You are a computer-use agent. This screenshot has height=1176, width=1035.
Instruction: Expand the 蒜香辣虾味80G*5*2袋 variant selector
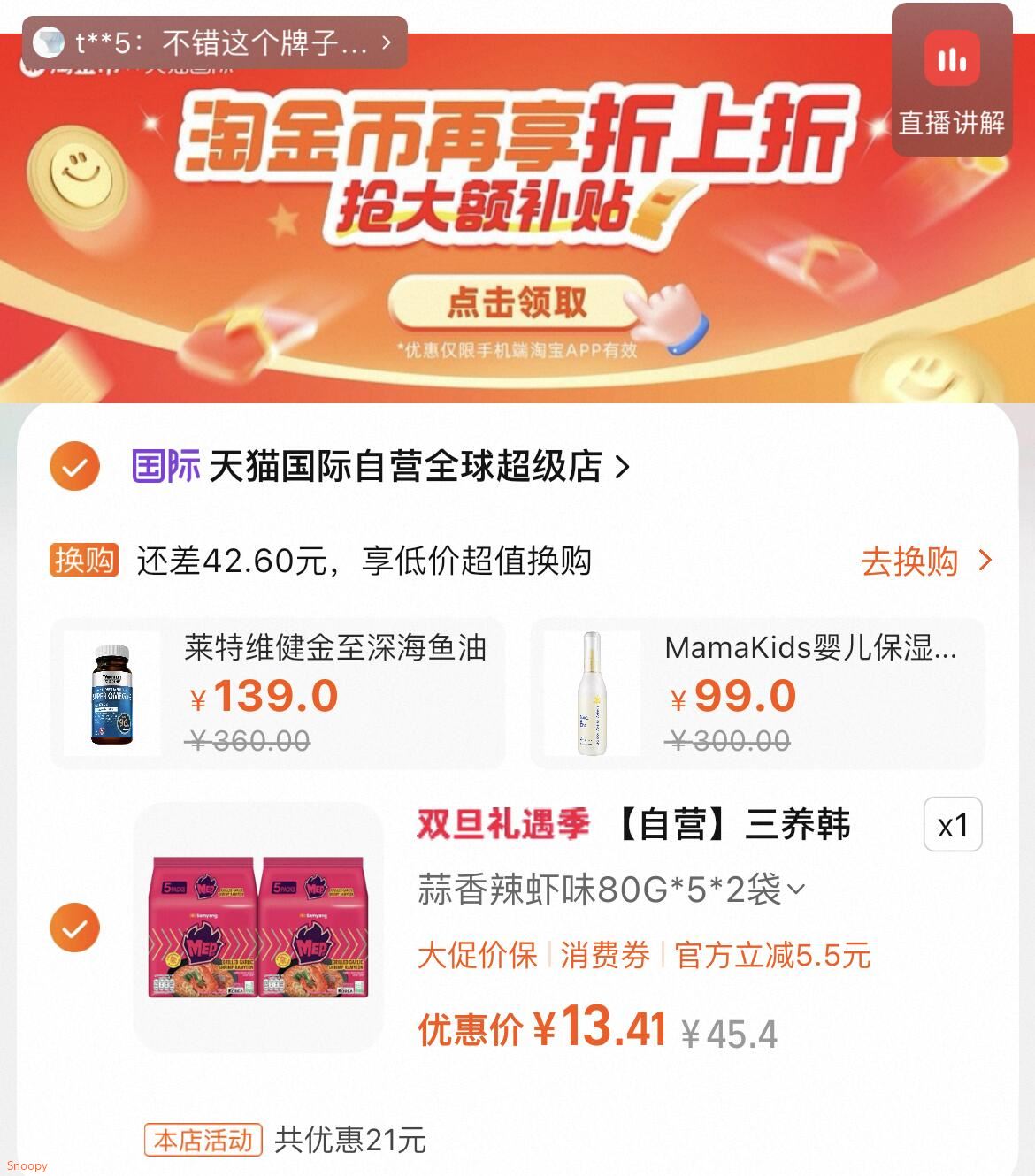pos(610,890)
